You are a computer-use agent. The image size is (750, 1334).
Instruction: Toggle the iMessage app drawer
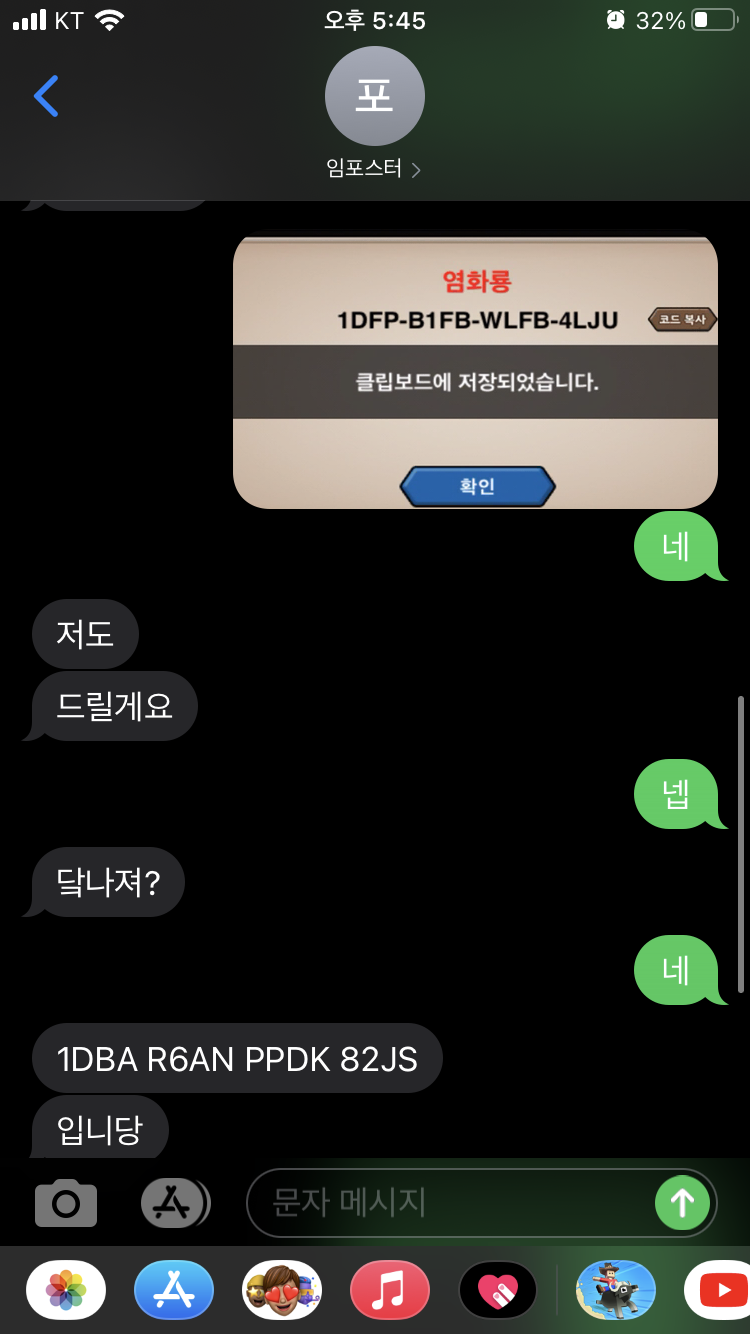coord(174,1203)
